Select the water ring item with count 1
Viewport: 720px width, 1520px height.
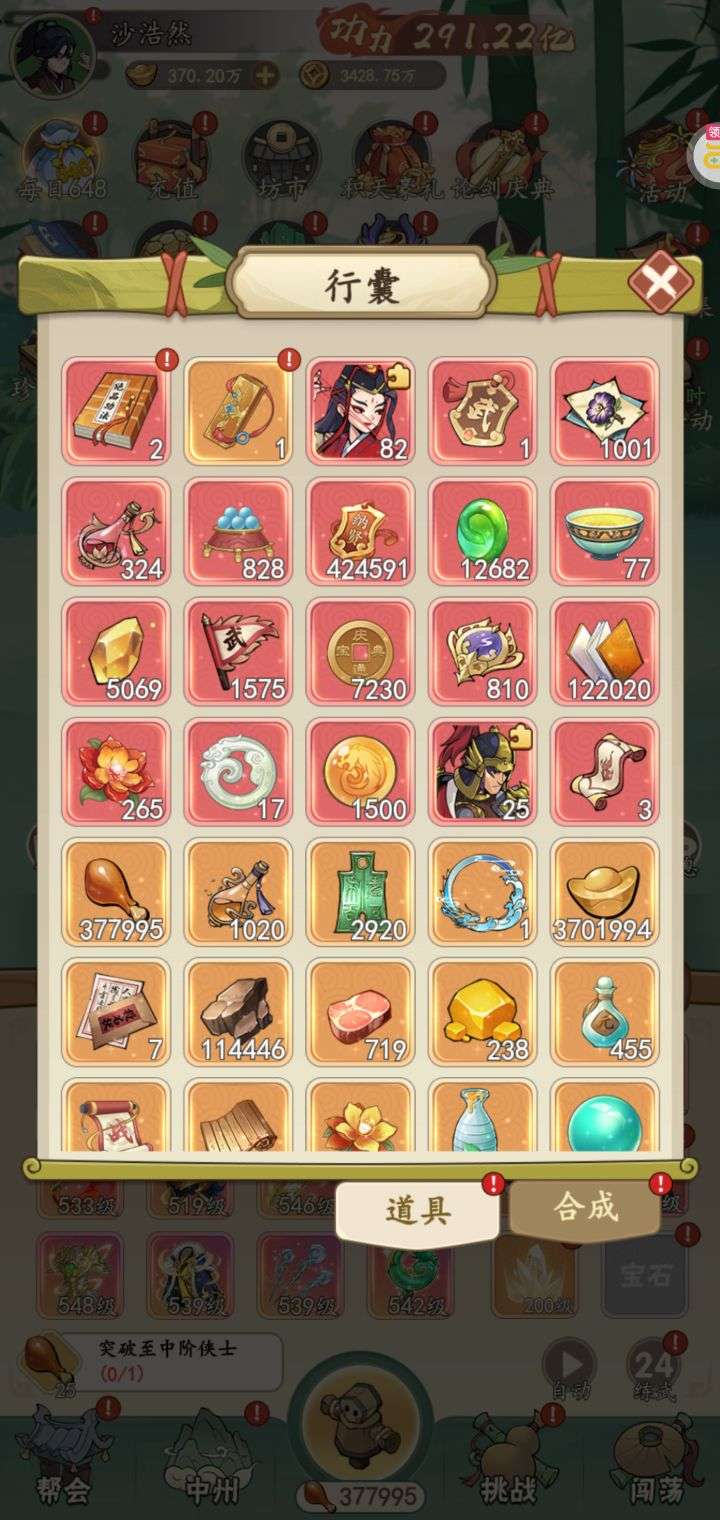pos(483,892)
